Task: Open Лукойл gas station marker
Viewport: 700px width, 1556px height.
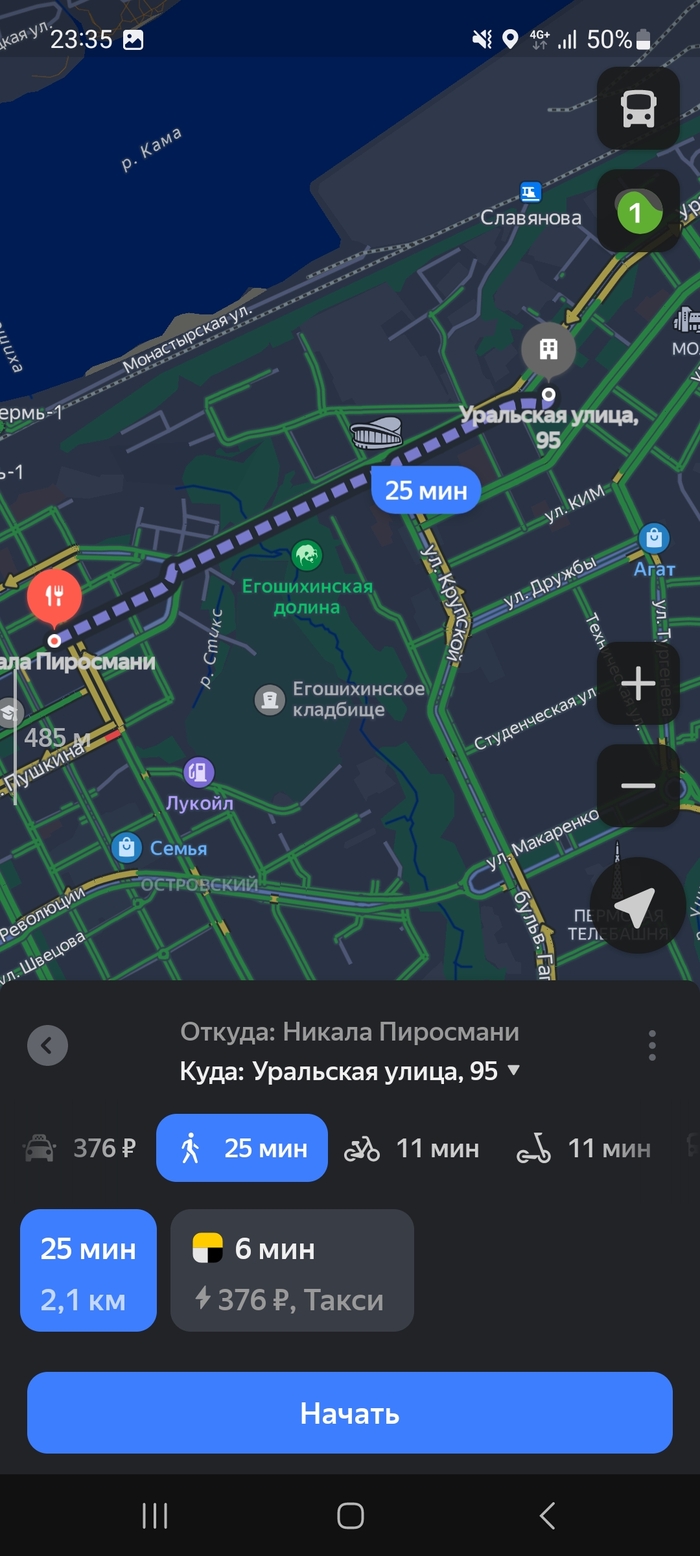Action: click(x=199, y=772)
